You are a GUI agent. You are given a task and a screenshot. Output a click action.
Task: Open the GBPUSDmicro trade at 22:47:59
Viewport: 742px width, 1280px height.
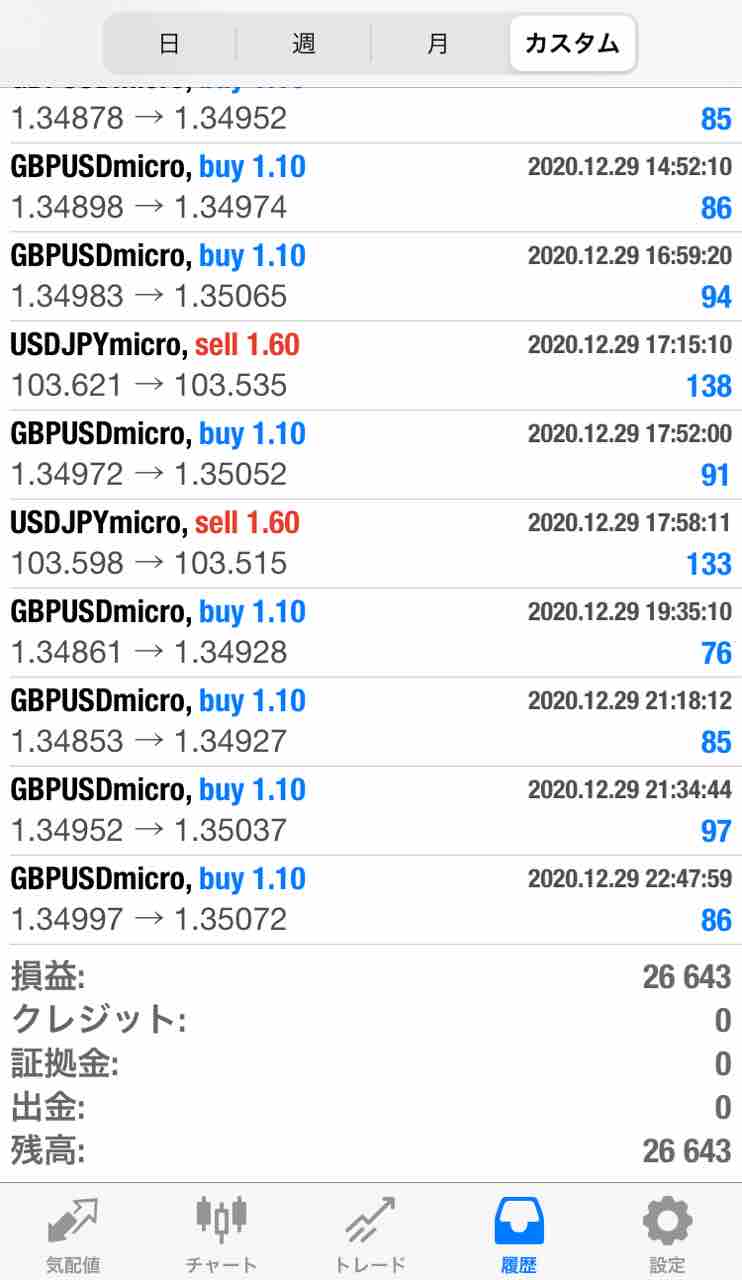[x=371, y=899]
